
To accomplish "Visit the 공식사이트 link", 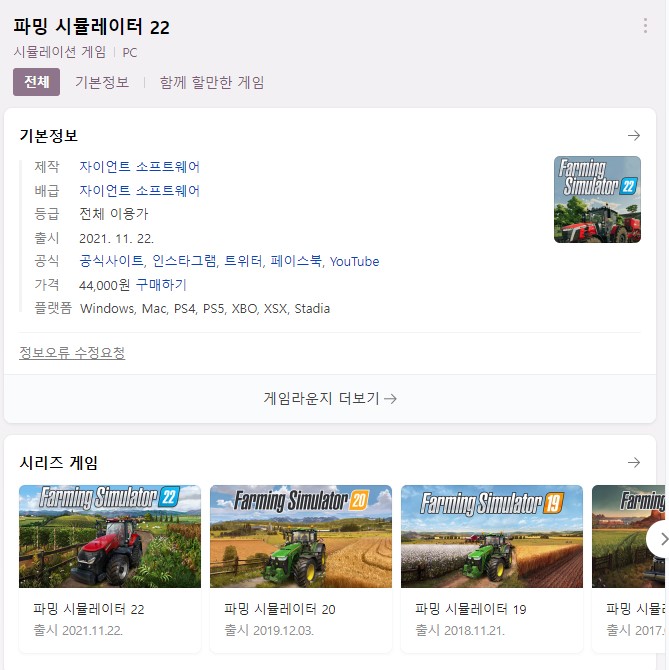I will coord(112,261).
